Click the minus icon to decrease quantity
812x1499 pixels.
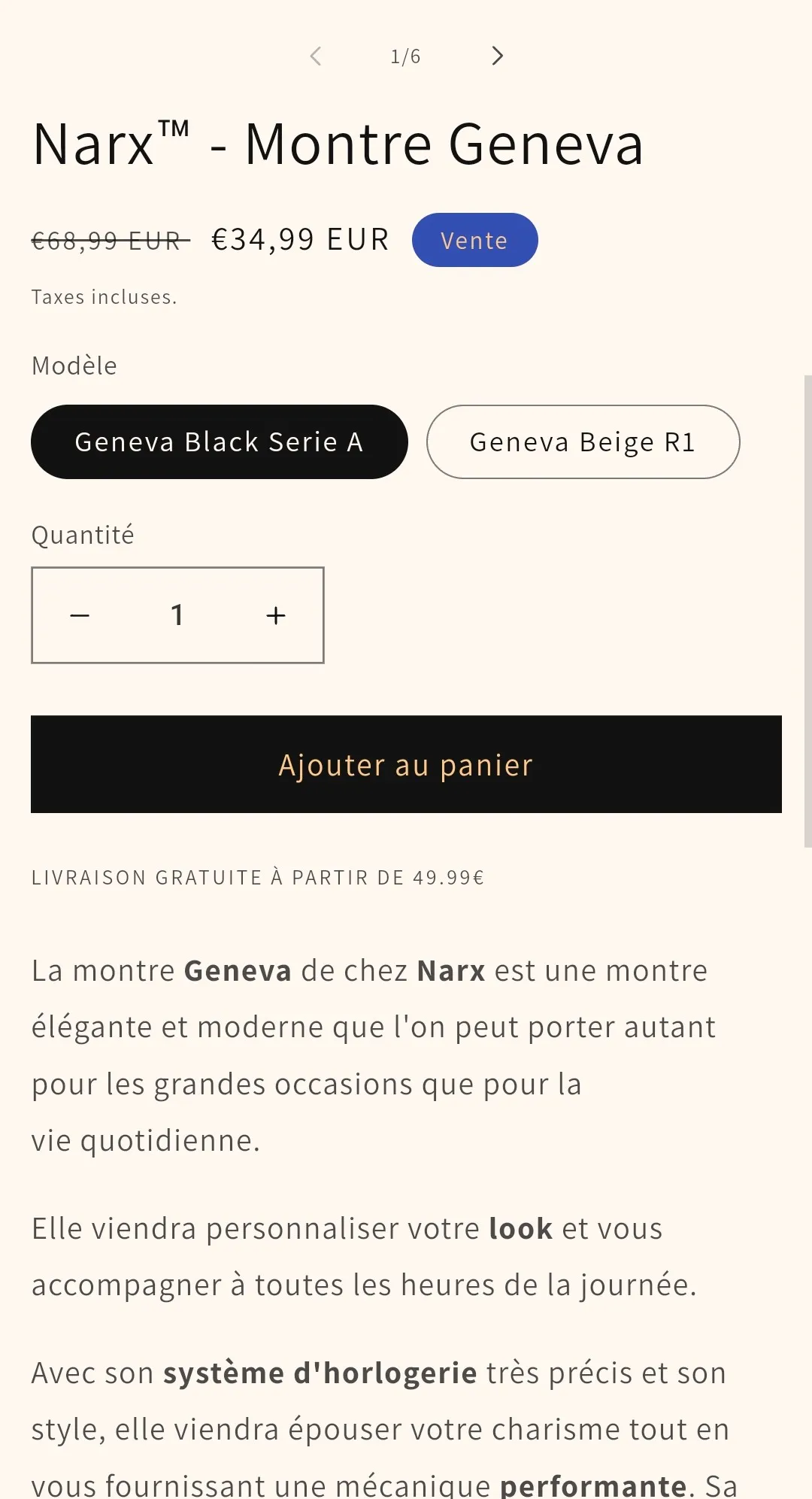point(79,614)
